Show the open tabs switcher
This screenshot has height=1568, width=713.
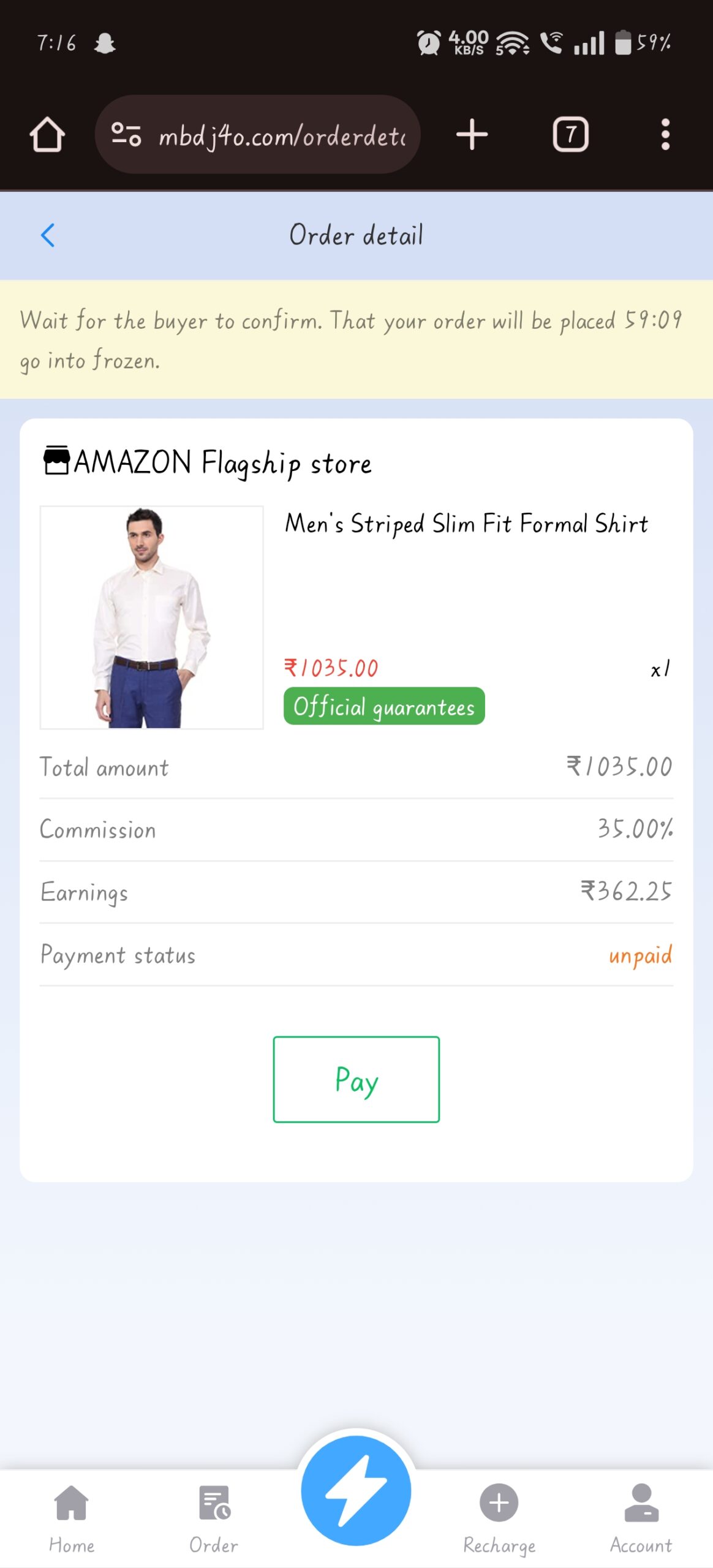tap(570, 134)
